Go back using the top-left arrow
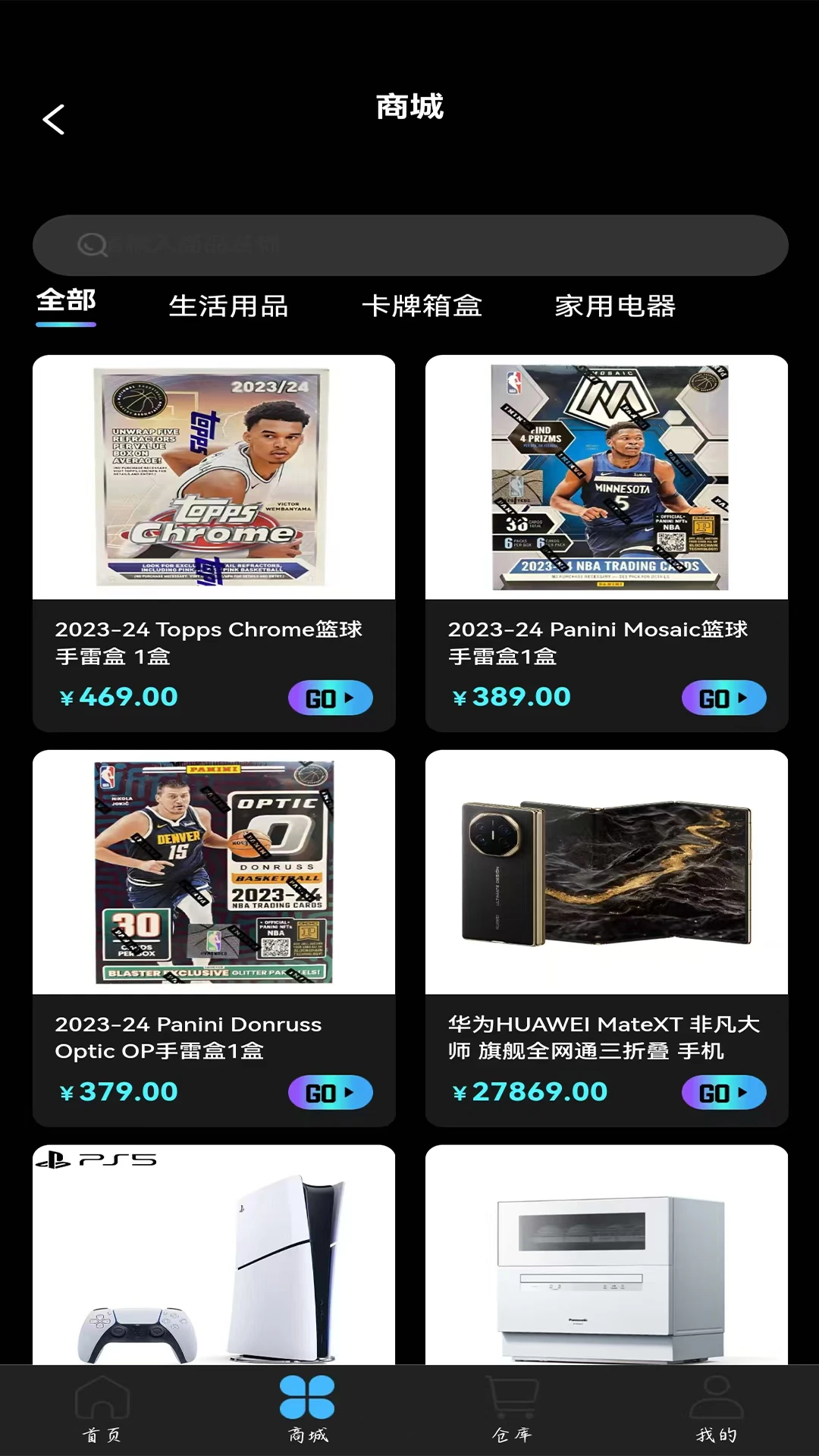Viewport: 819px width, 1456px height. pos(53,120)
